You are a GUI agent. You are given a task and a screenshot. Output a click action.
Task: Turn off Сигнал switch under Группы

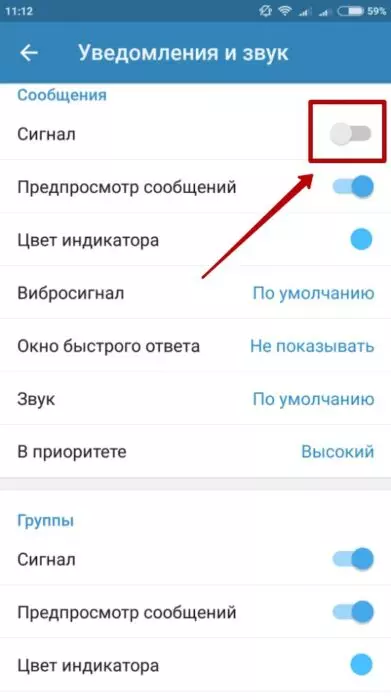coord(353,559)
